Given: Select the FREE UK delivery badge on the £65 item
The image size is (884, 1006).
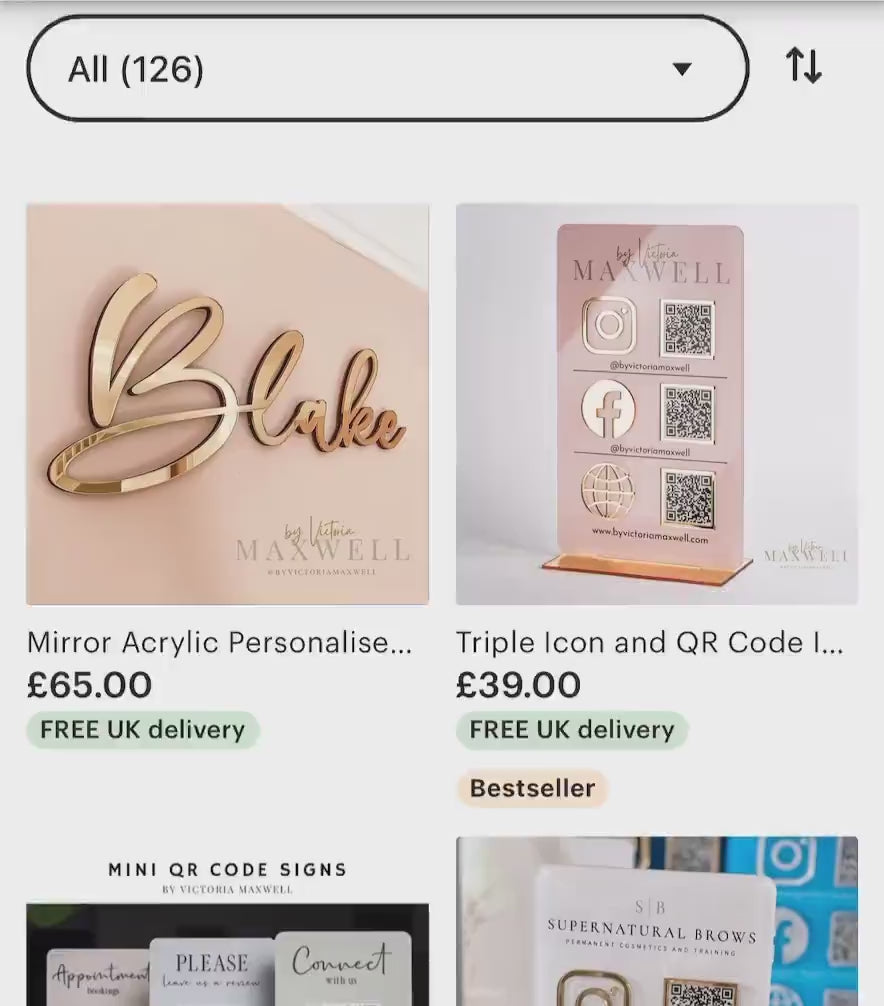Looking at the screenshot, I should (x=140, y=729).
